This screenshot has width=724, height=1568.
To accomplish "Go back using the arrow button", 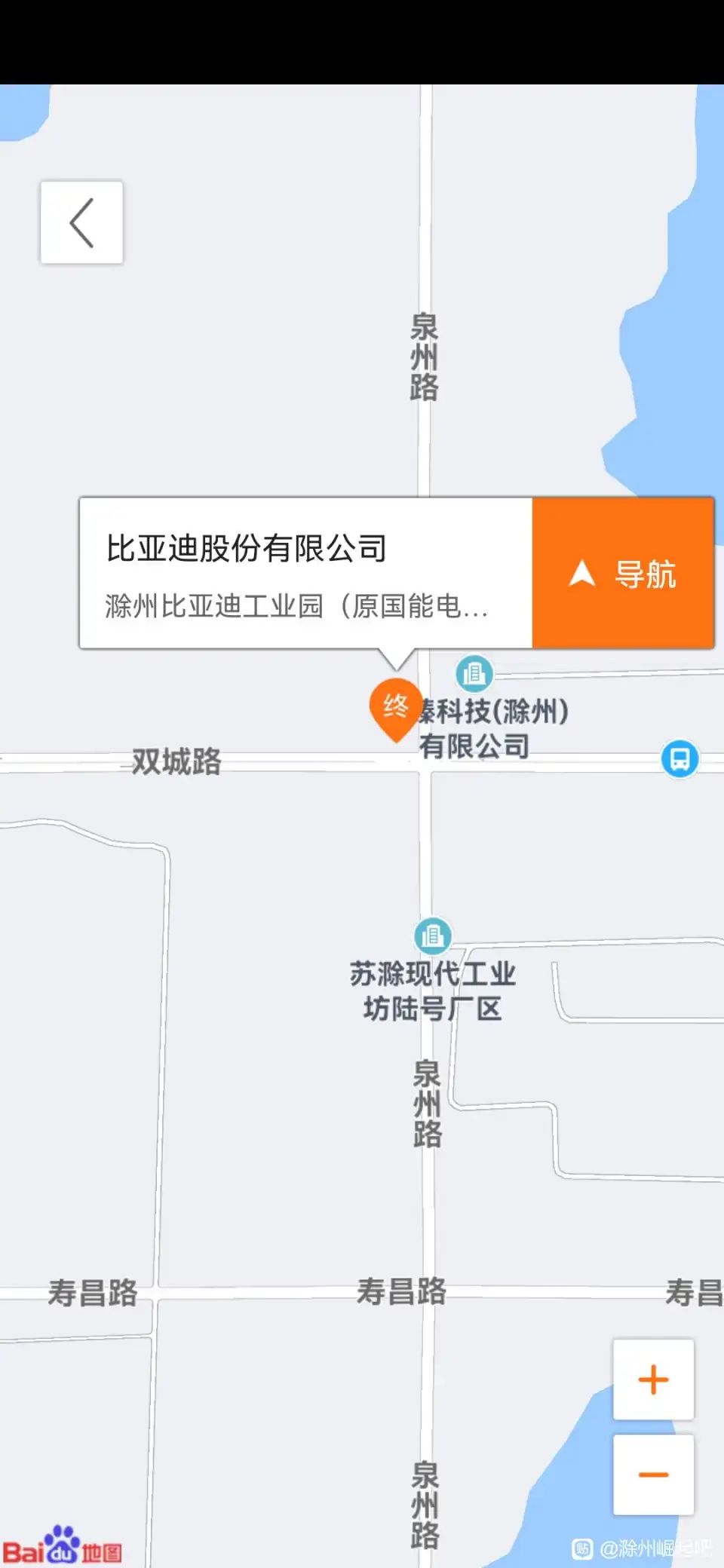I will (81, 222).
